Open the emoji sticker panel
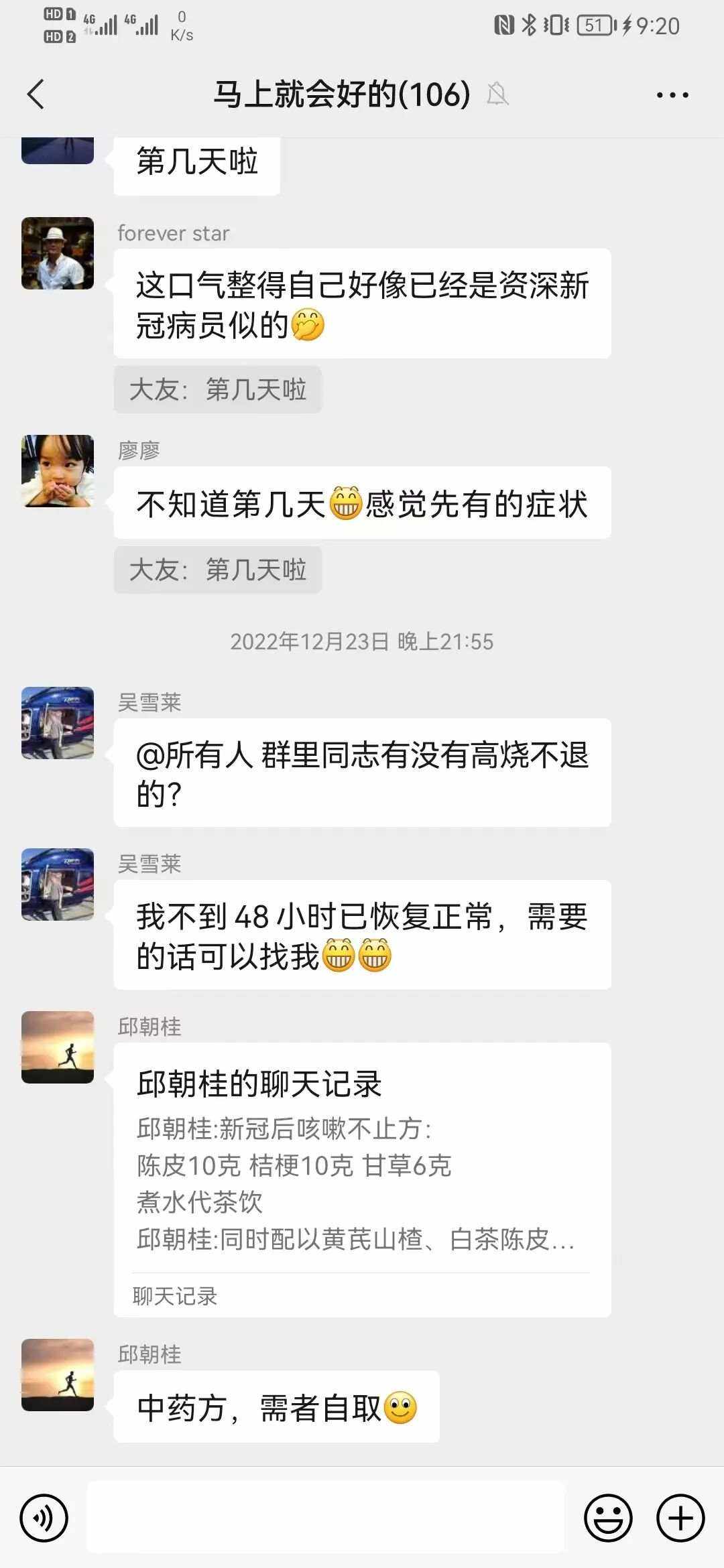 (608, 1518)
